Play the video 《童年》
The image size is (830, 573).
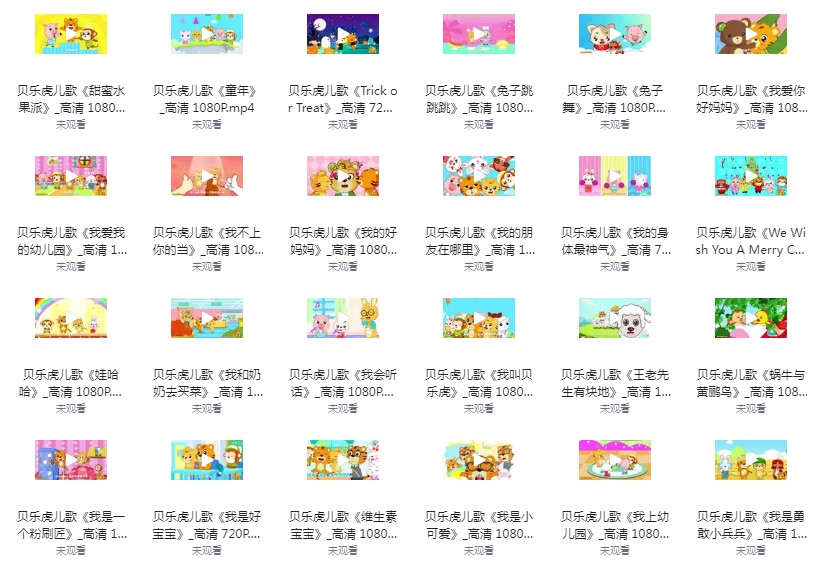pos(207,34)
